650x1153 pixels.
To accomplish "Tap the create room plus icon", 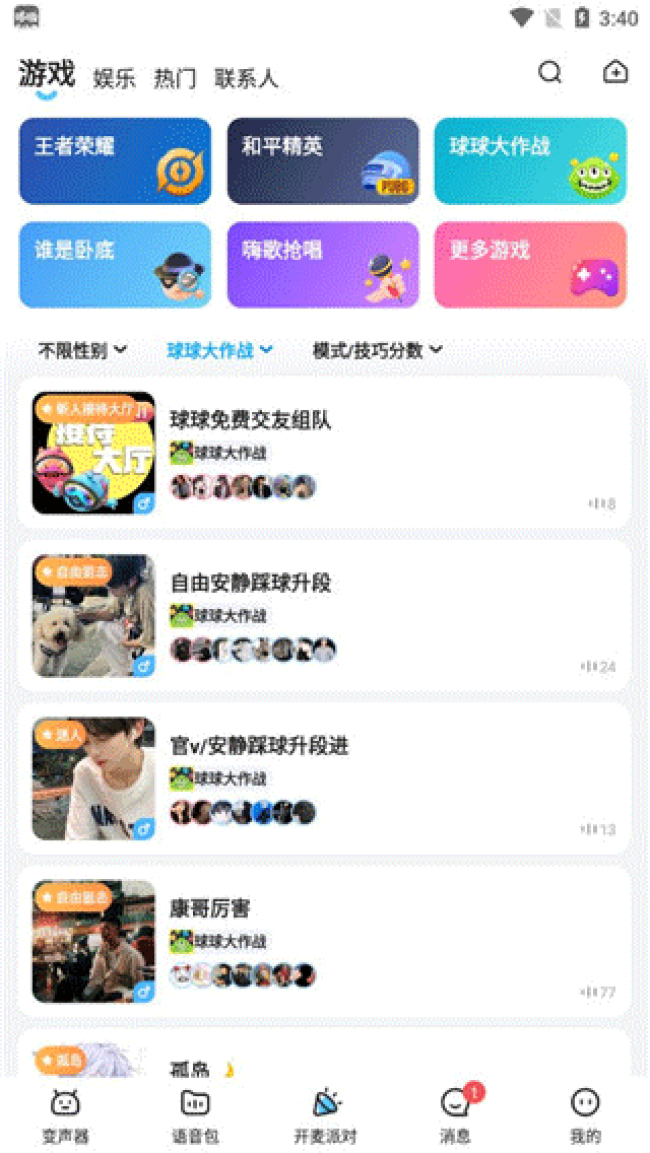I will [616, 72].
